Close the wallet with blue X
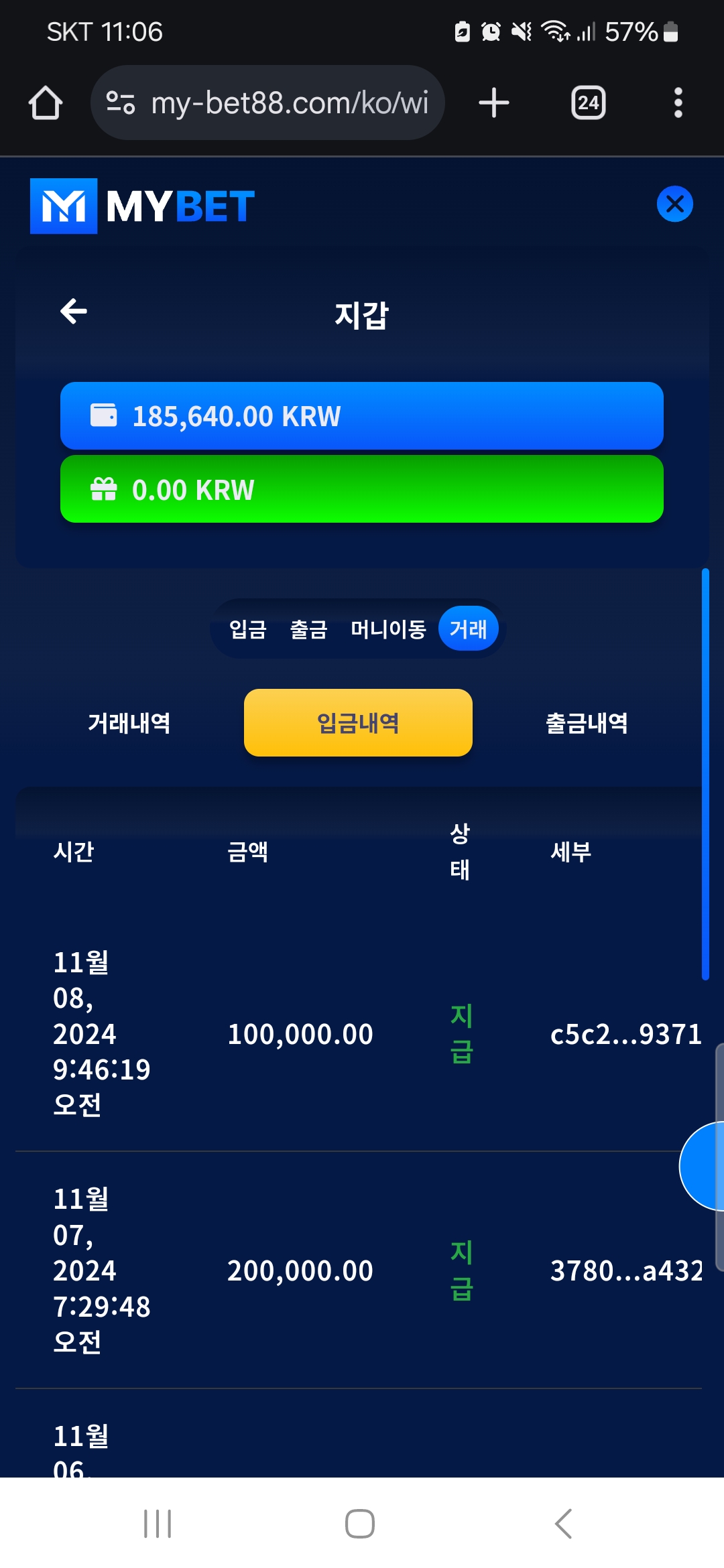724x1568 pixels. point(674,204)
